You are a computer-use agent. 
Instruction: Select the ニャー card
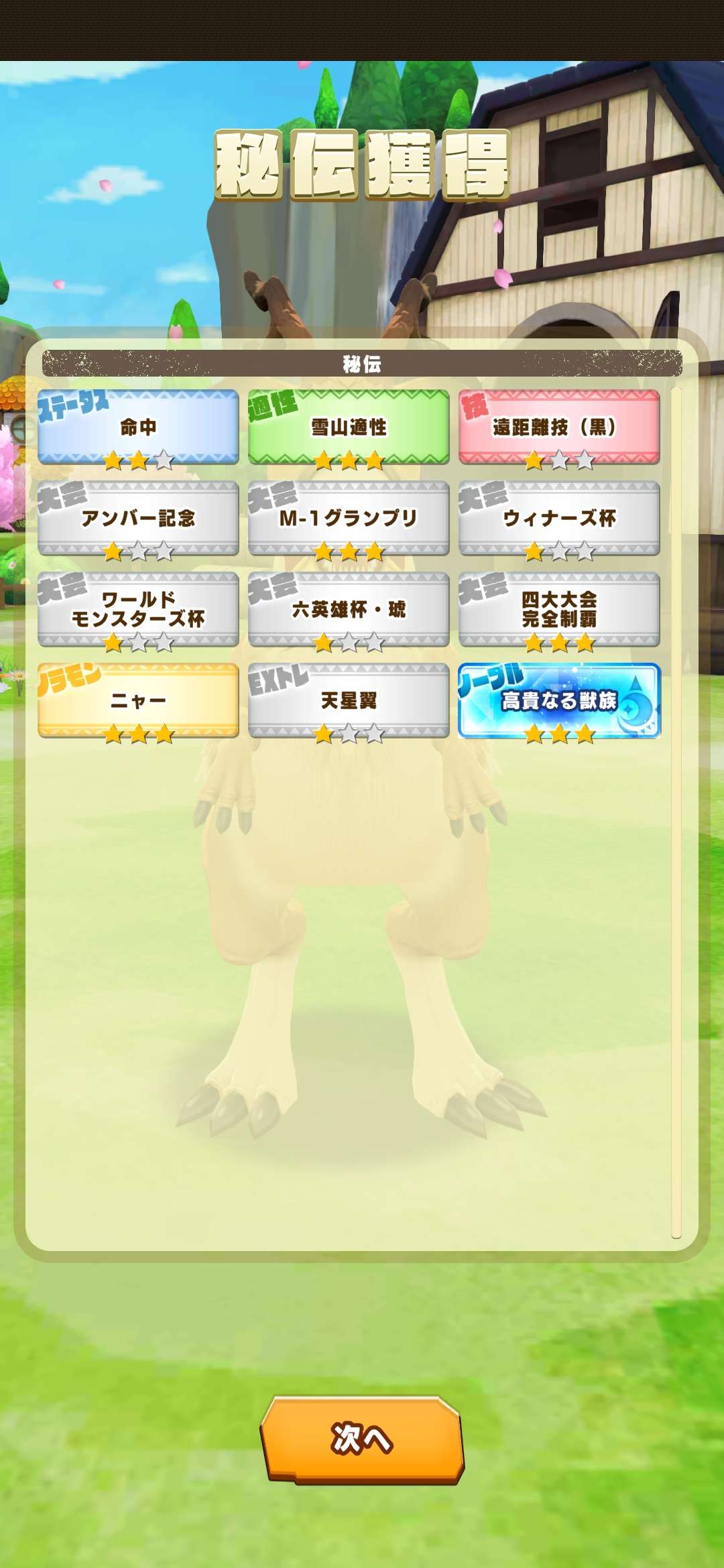138,701
